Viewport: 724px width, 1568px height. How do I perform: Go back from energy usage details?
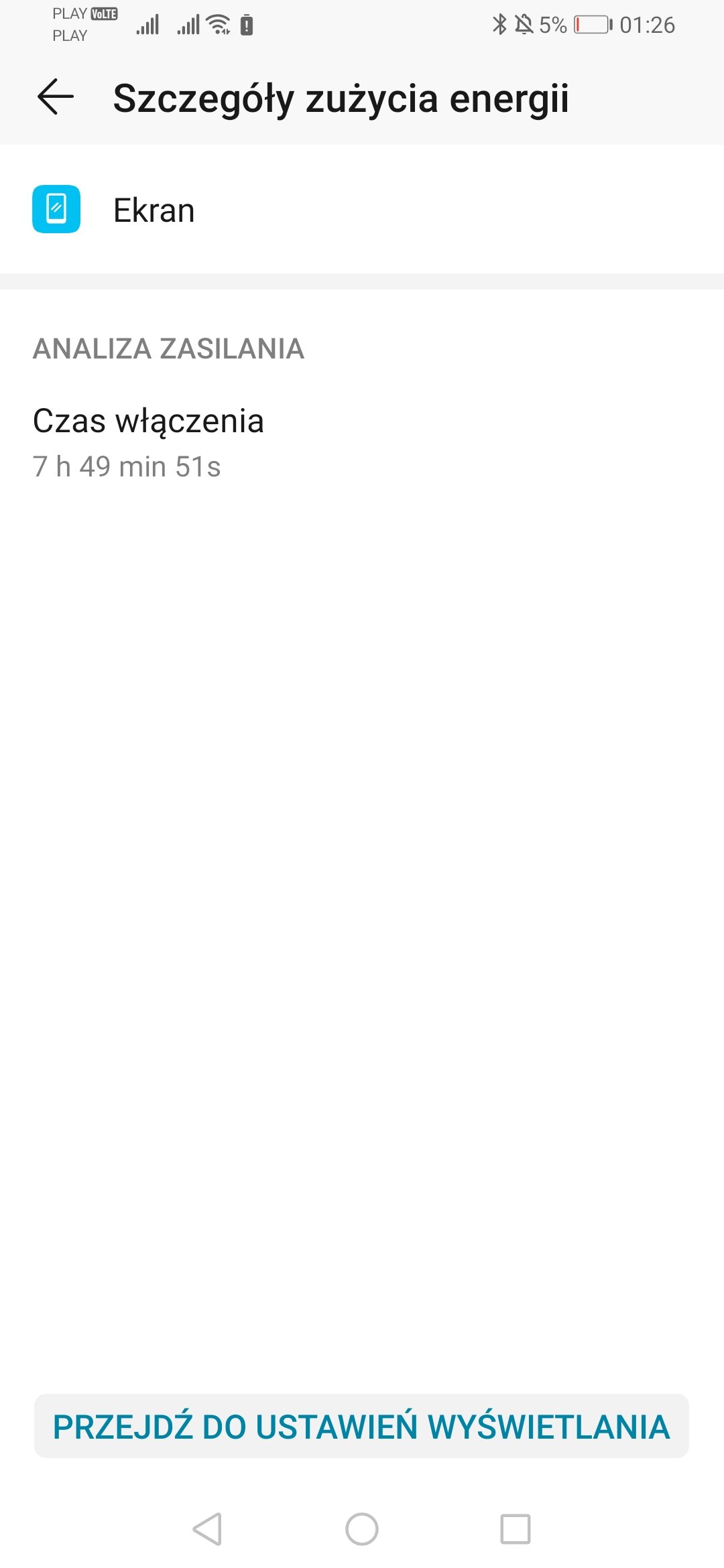[x=56, y=97]
